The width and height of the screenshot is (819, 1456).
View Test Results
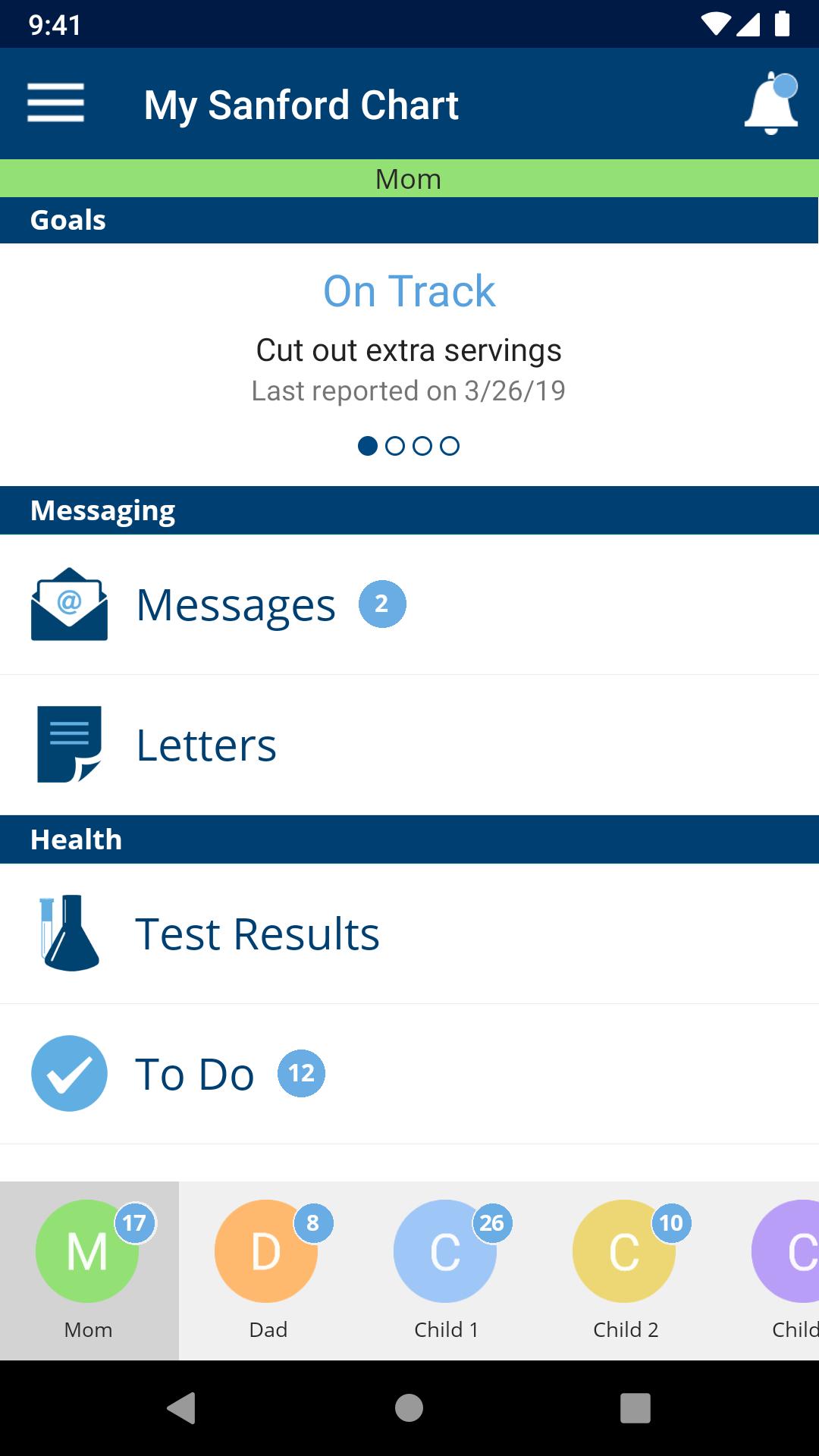[409, 934]
